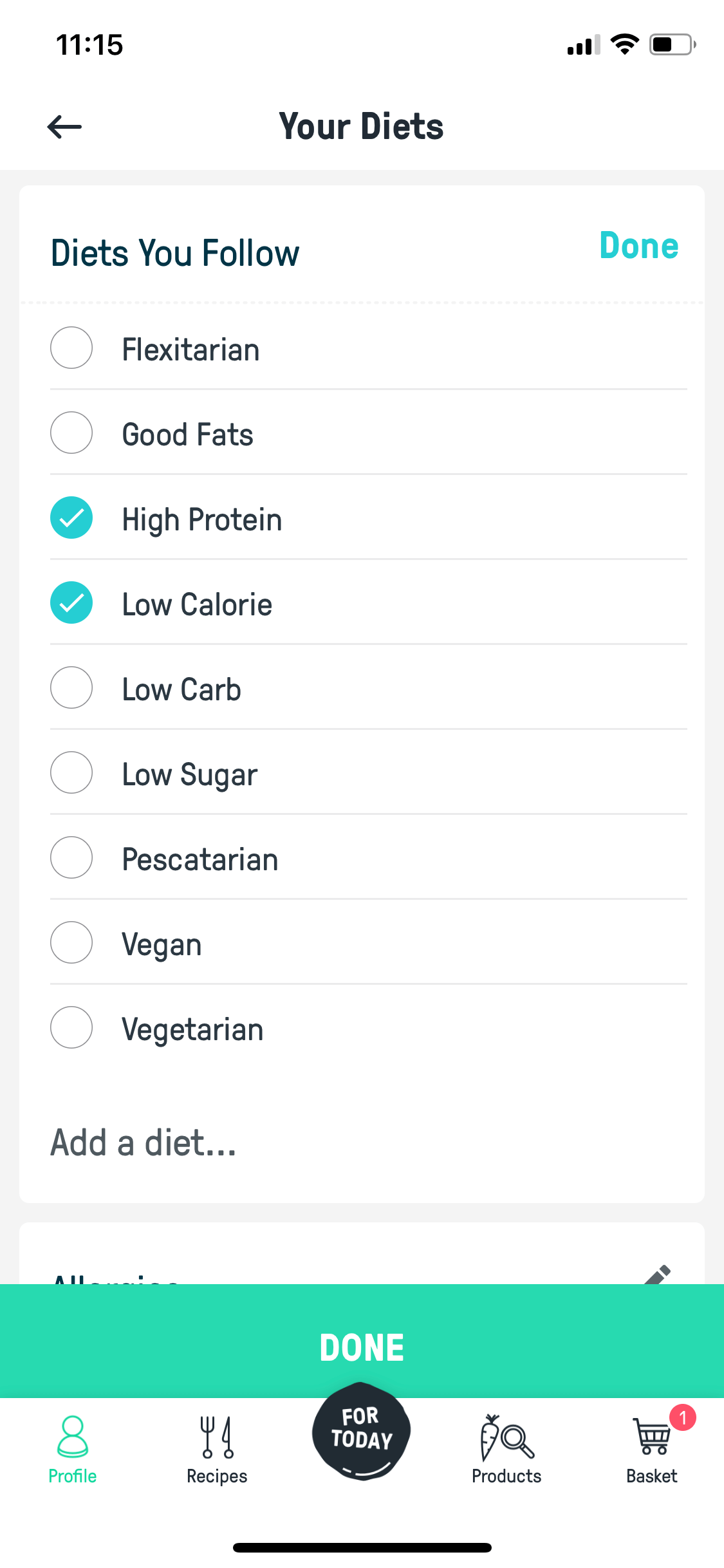Open the For Today tab
724x1568 pixels.
point(361,1432)
